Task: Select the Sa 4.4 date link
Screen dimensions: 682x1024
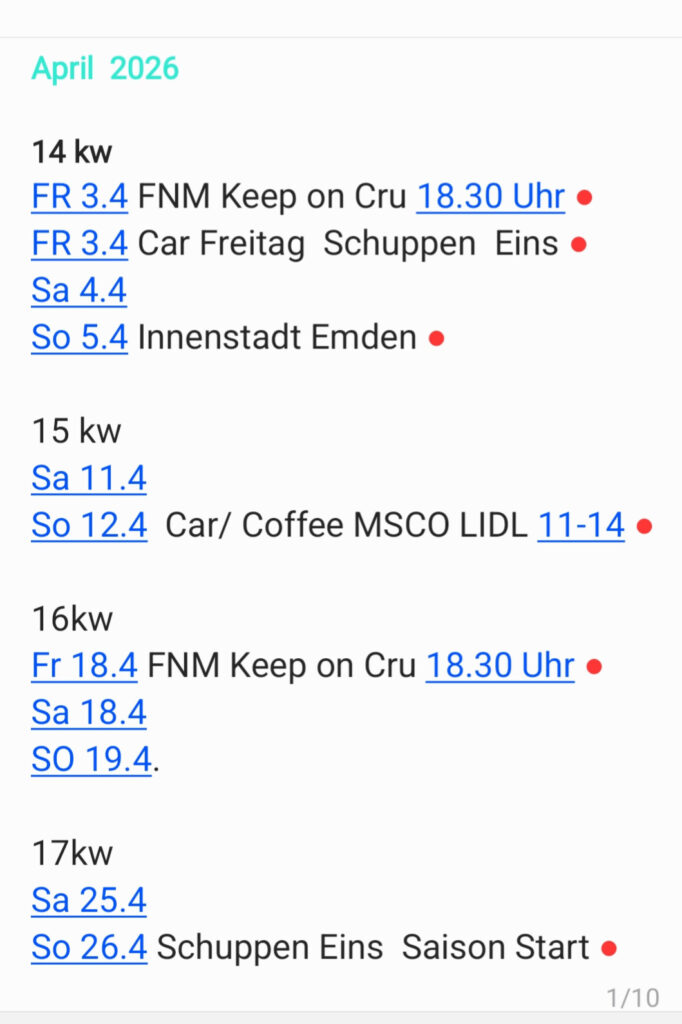Action: (x=79, y=291)
